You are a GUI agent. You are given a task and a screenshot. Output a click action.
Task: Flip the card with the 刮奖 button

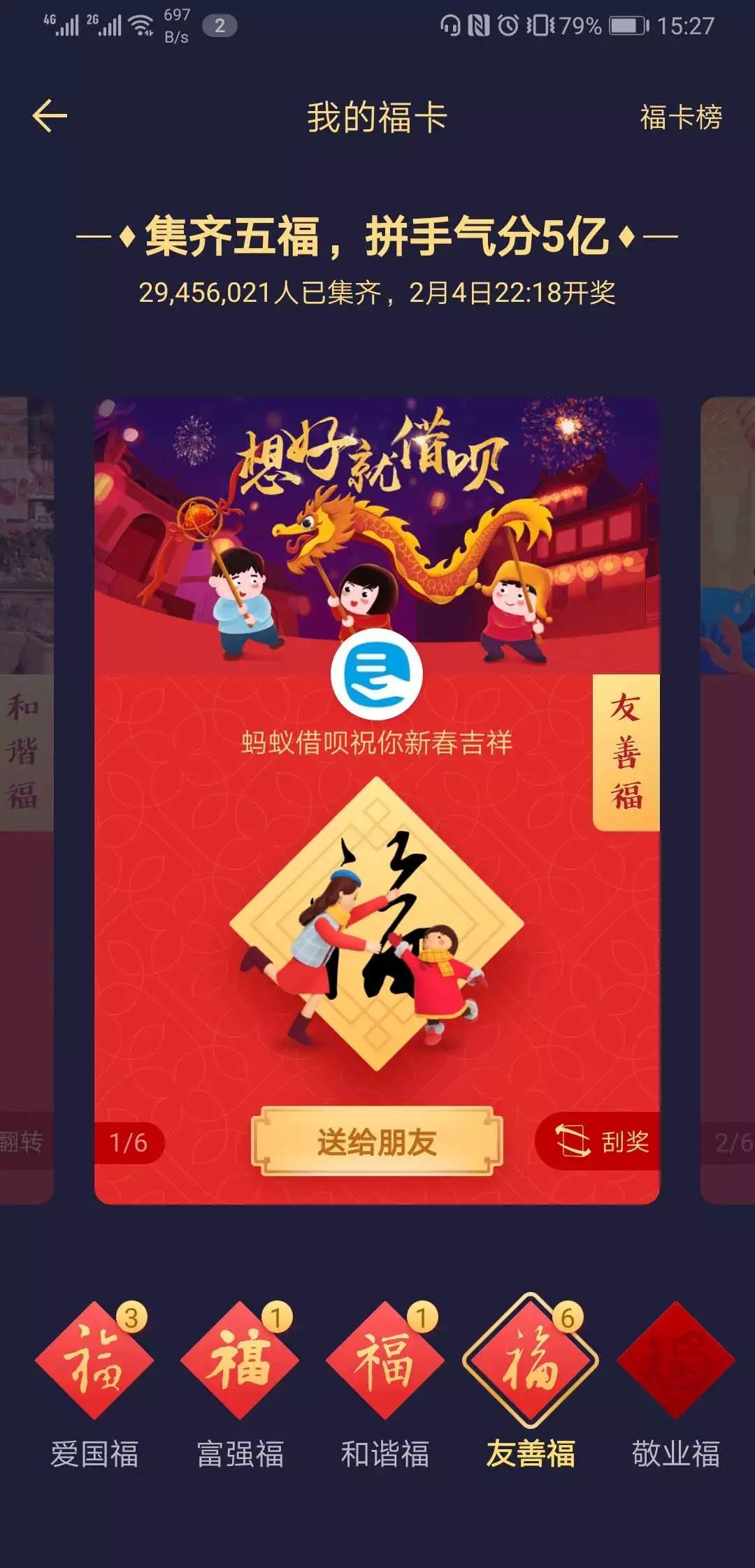coord(601,1142)
